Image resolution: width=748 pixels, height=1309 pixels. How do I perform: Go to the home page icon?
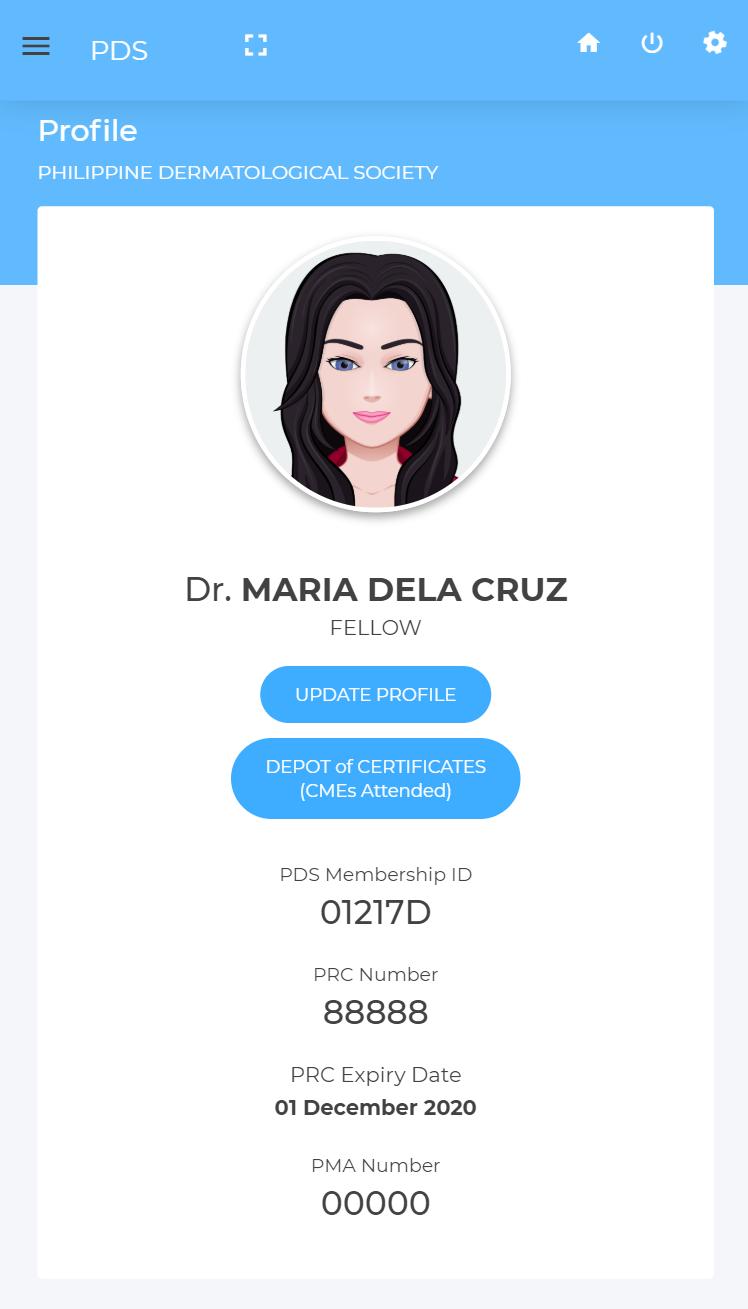pyautogui.click(x=589, y=43)
